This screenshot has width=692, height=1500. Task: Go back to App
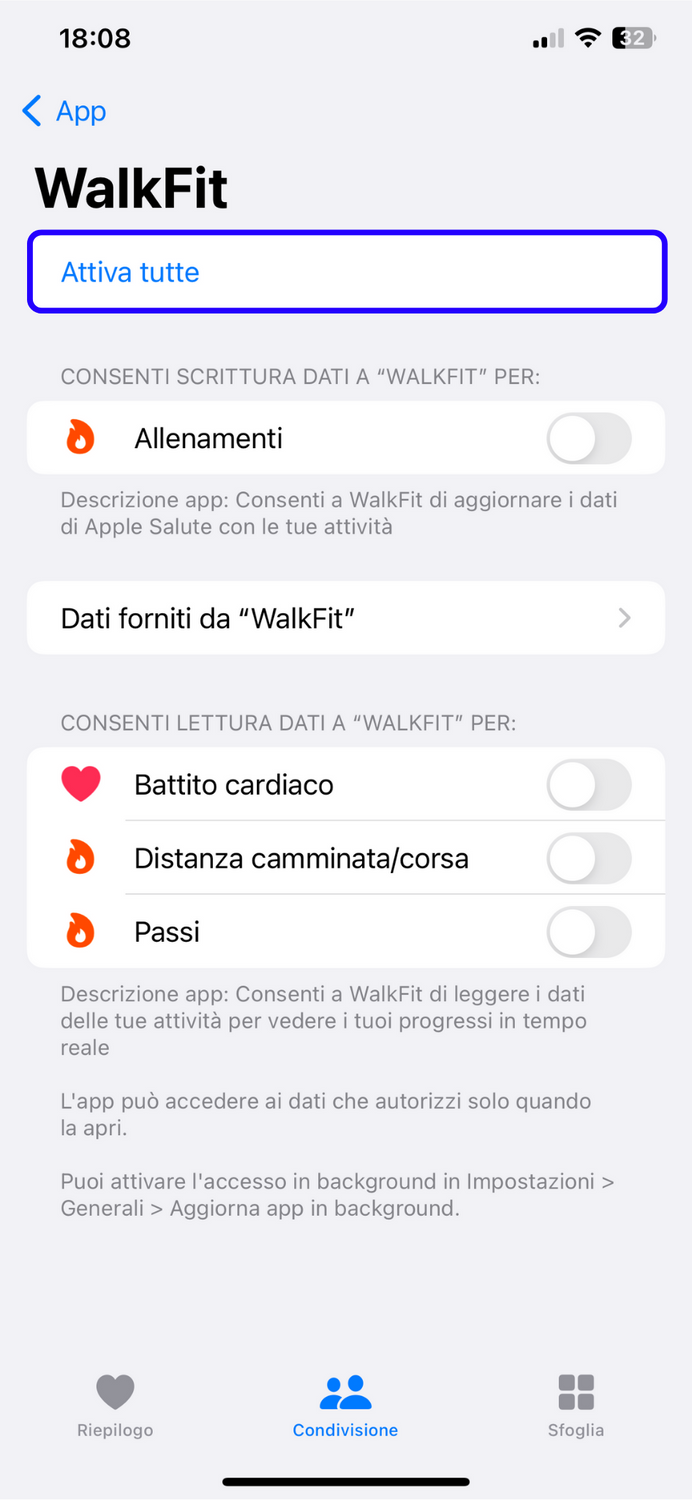pos(64,111)
